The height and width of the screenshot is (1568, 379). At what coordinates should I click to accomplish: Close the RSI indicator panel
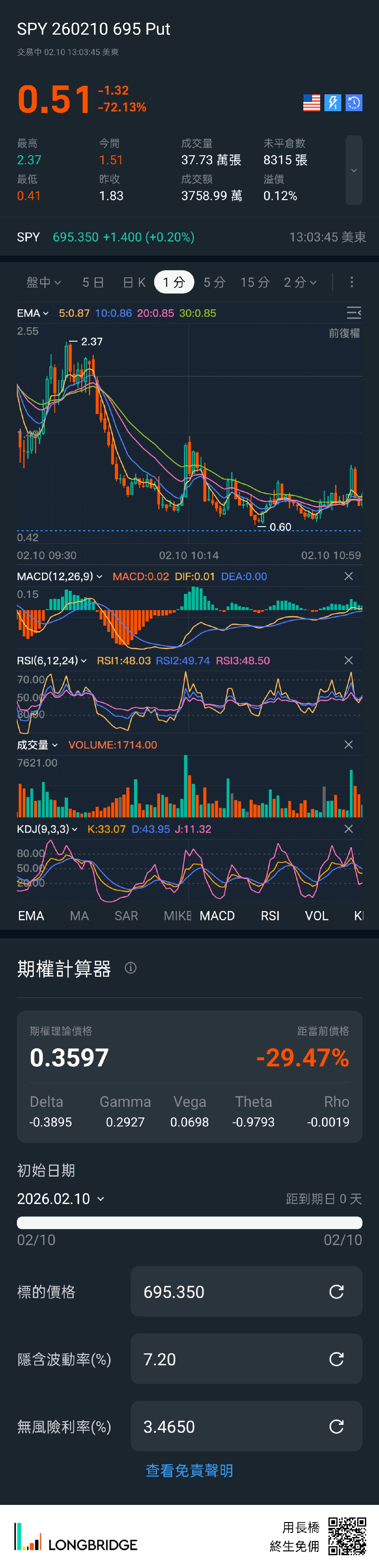click(349, 661)
